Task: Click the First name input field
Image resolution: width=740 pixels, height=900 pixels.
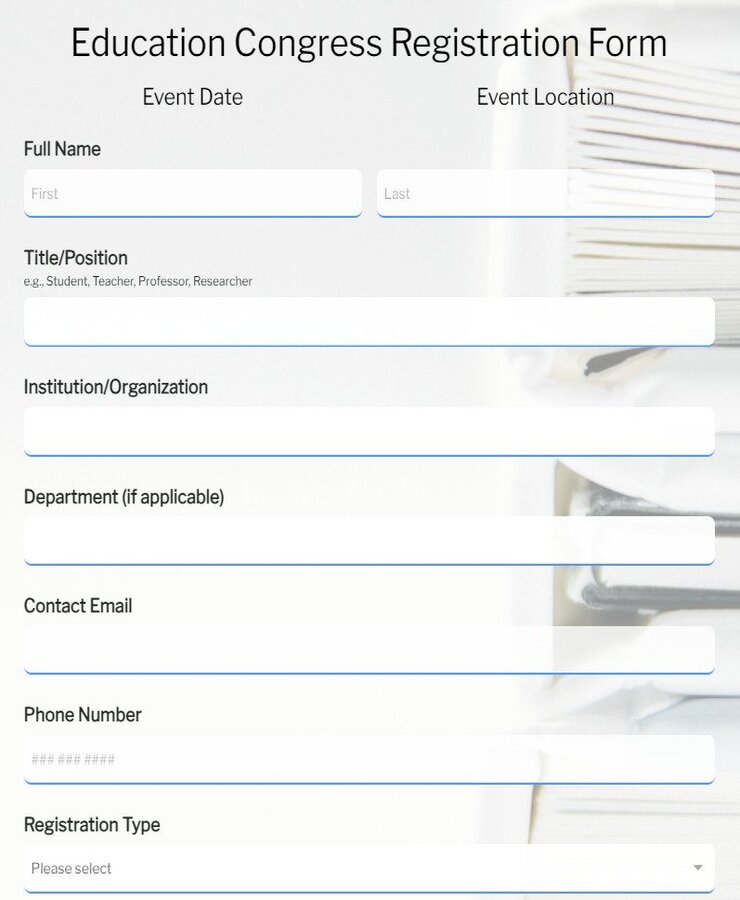Action: 192,192
